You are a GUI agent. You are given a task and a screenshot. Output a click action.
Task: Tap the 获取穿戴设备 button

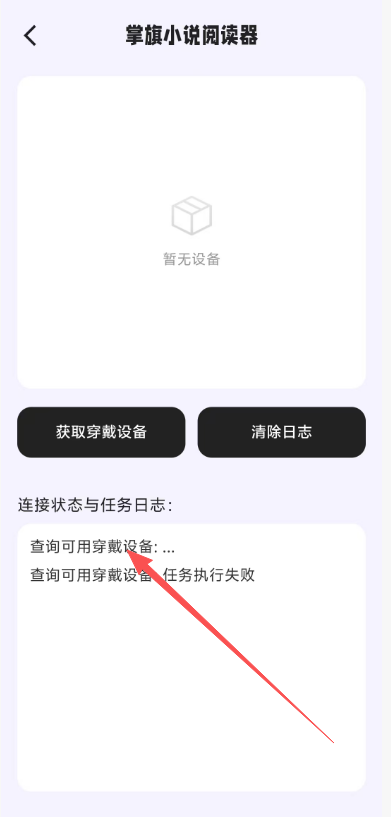click(x=101, y=432)
